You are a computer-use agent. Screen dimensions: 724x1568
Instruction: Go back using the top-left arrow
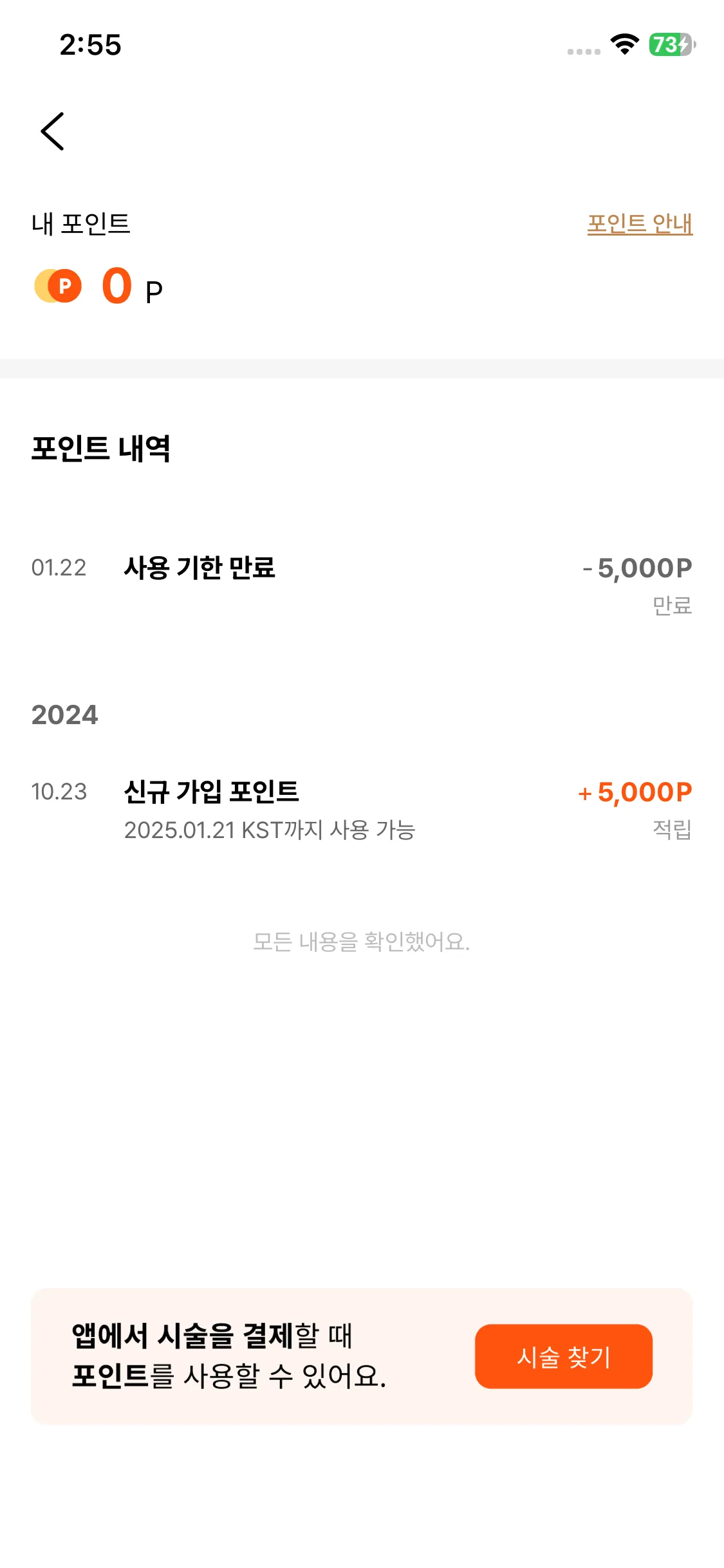click(53, 131)
